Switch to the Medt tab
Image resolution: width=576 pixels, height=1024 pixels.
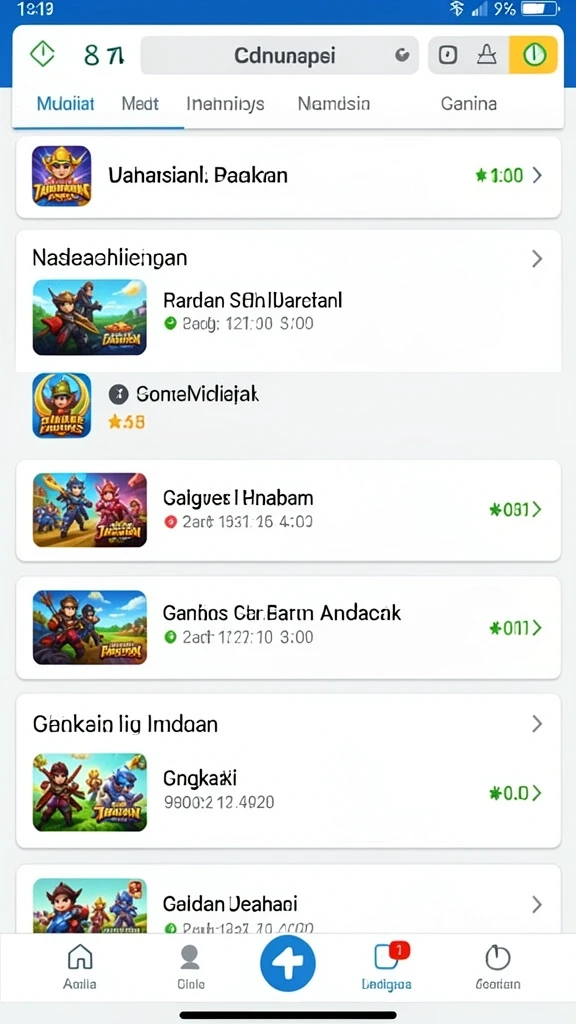(x=140, y=103)
